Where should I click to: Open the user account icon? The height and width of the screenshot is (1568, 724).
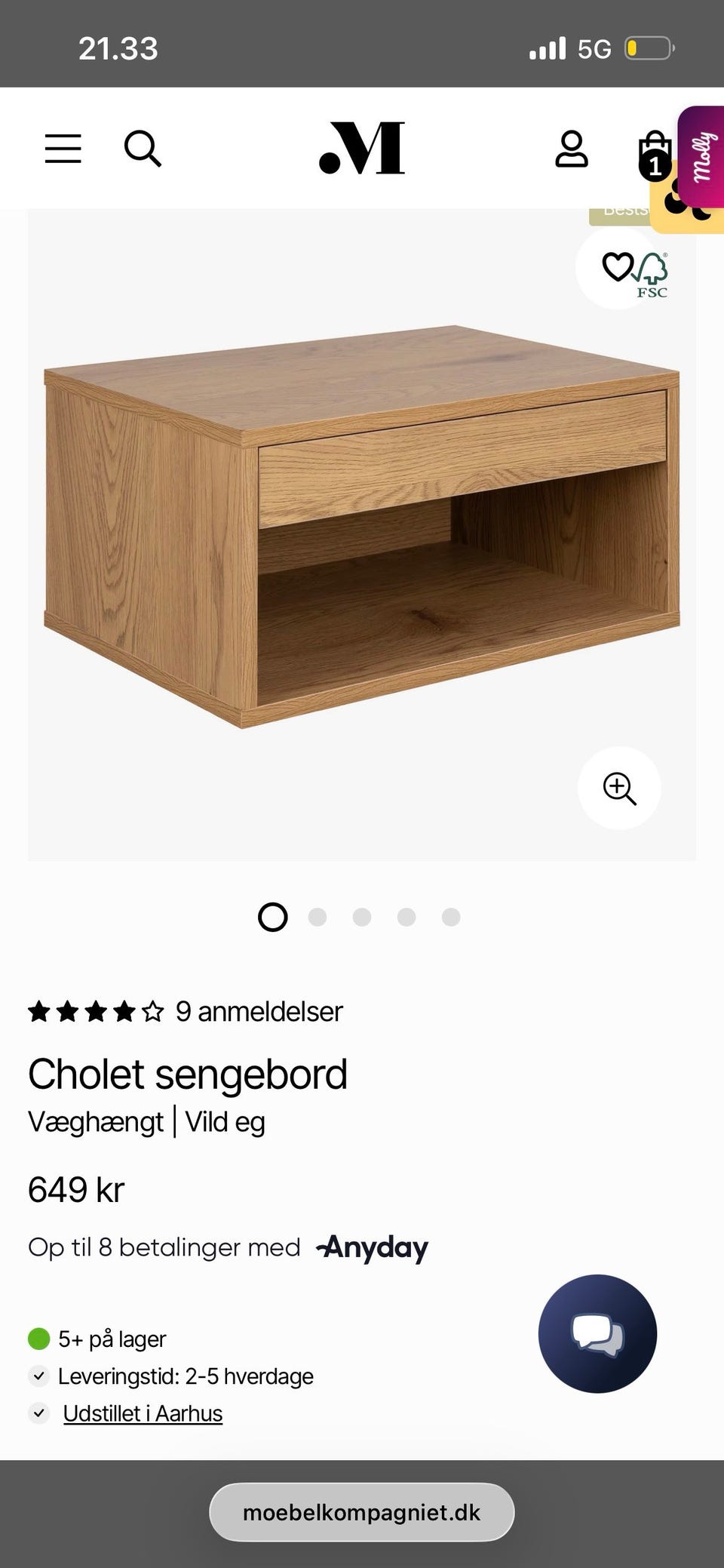tap(572, 149)
